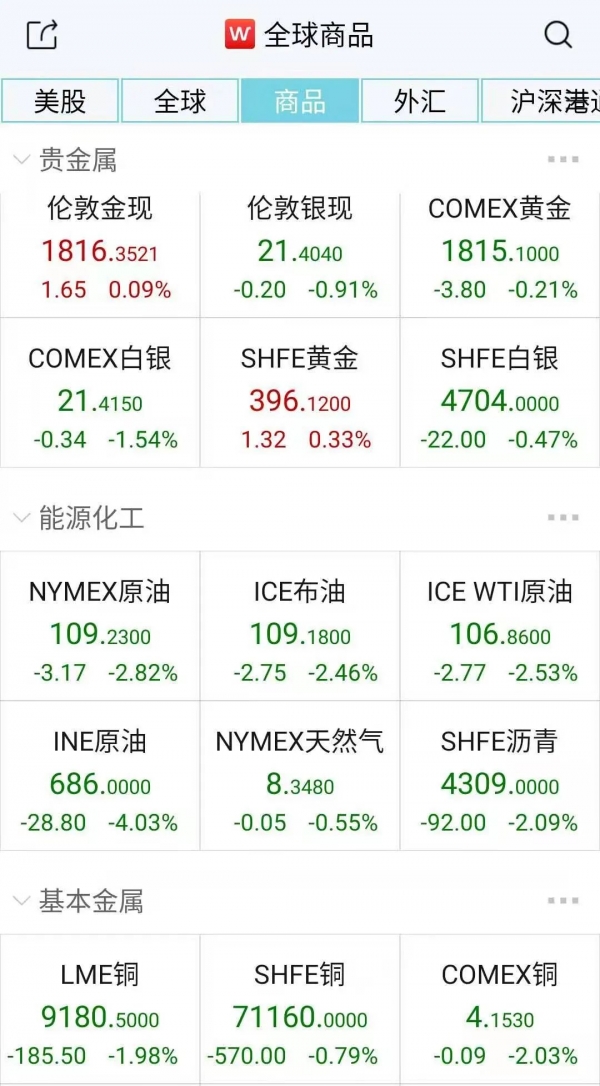Switch to the 全球 tab
Image resolution: width=600 pixels, height=1086 pixels.
[x=180, y=101]
